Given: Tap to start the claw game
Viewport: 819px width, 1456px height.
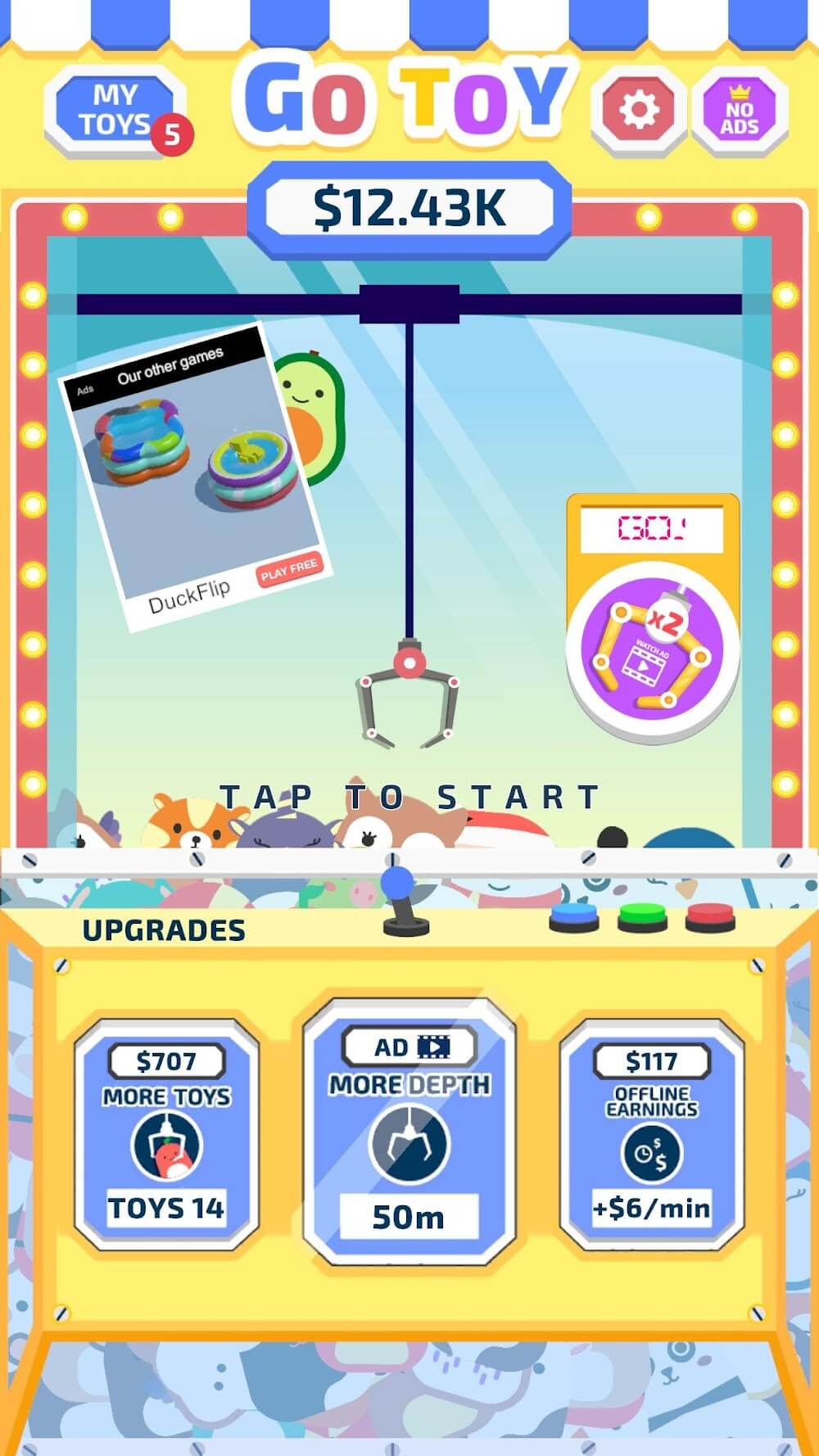Looking at the screenshot, I should tap(409, 796).
